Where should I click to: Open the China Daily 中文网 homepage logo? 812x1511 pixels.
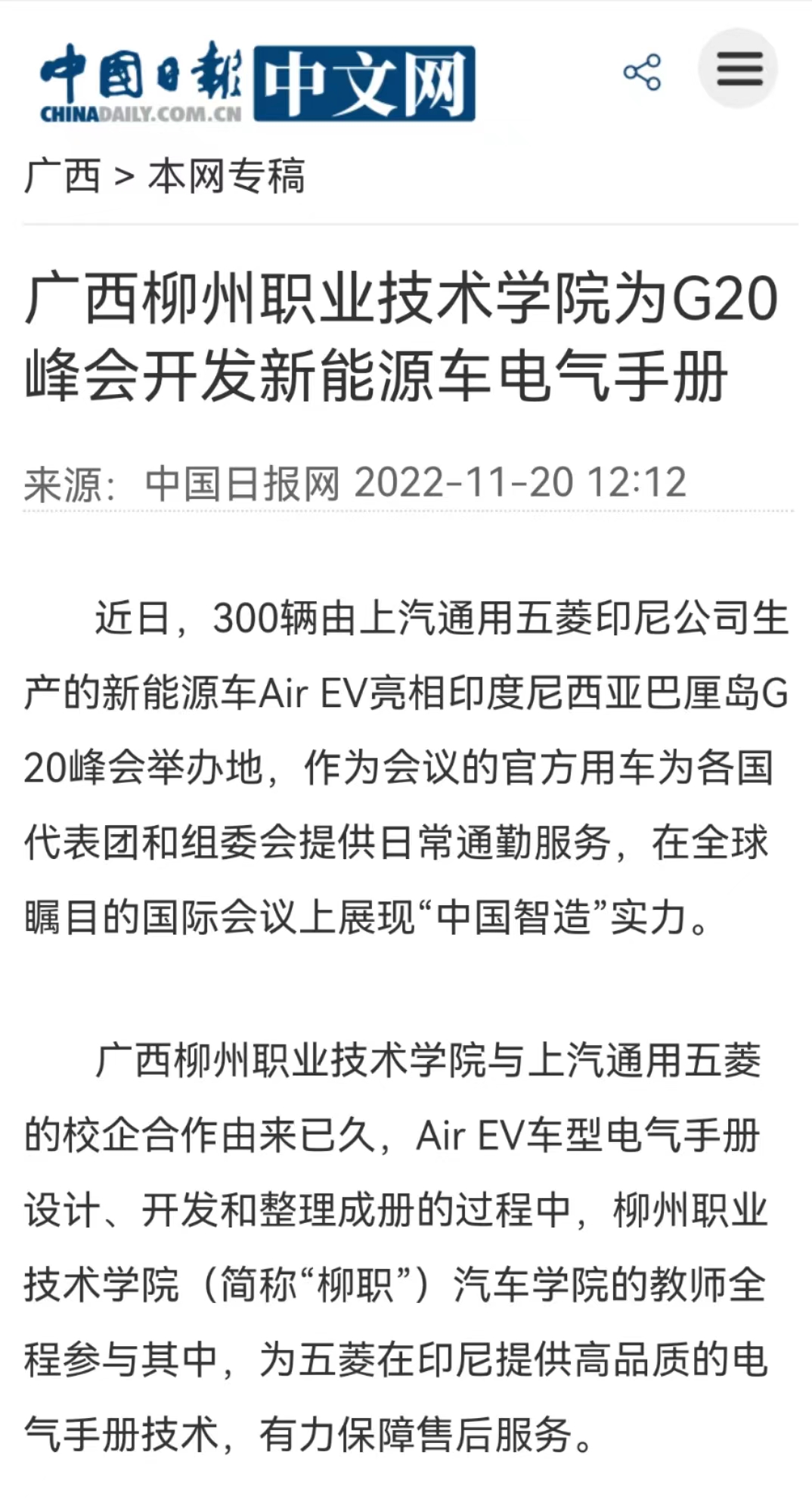coord(257,82)
